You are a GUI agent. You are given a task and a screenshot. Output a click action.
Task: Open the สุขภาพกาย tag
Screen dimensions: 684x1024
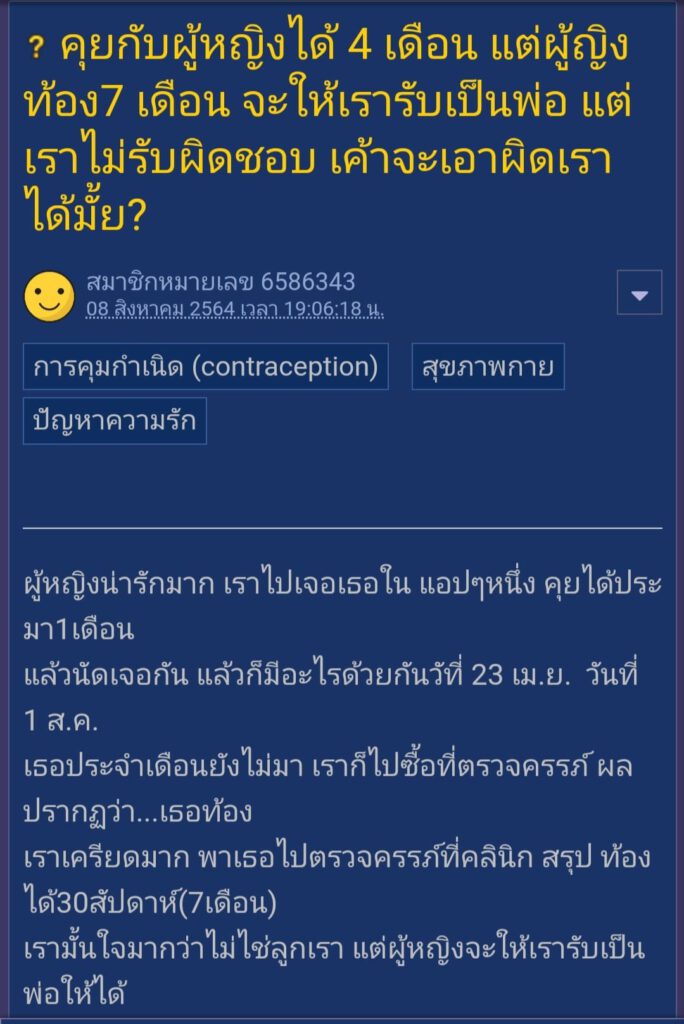487,367
